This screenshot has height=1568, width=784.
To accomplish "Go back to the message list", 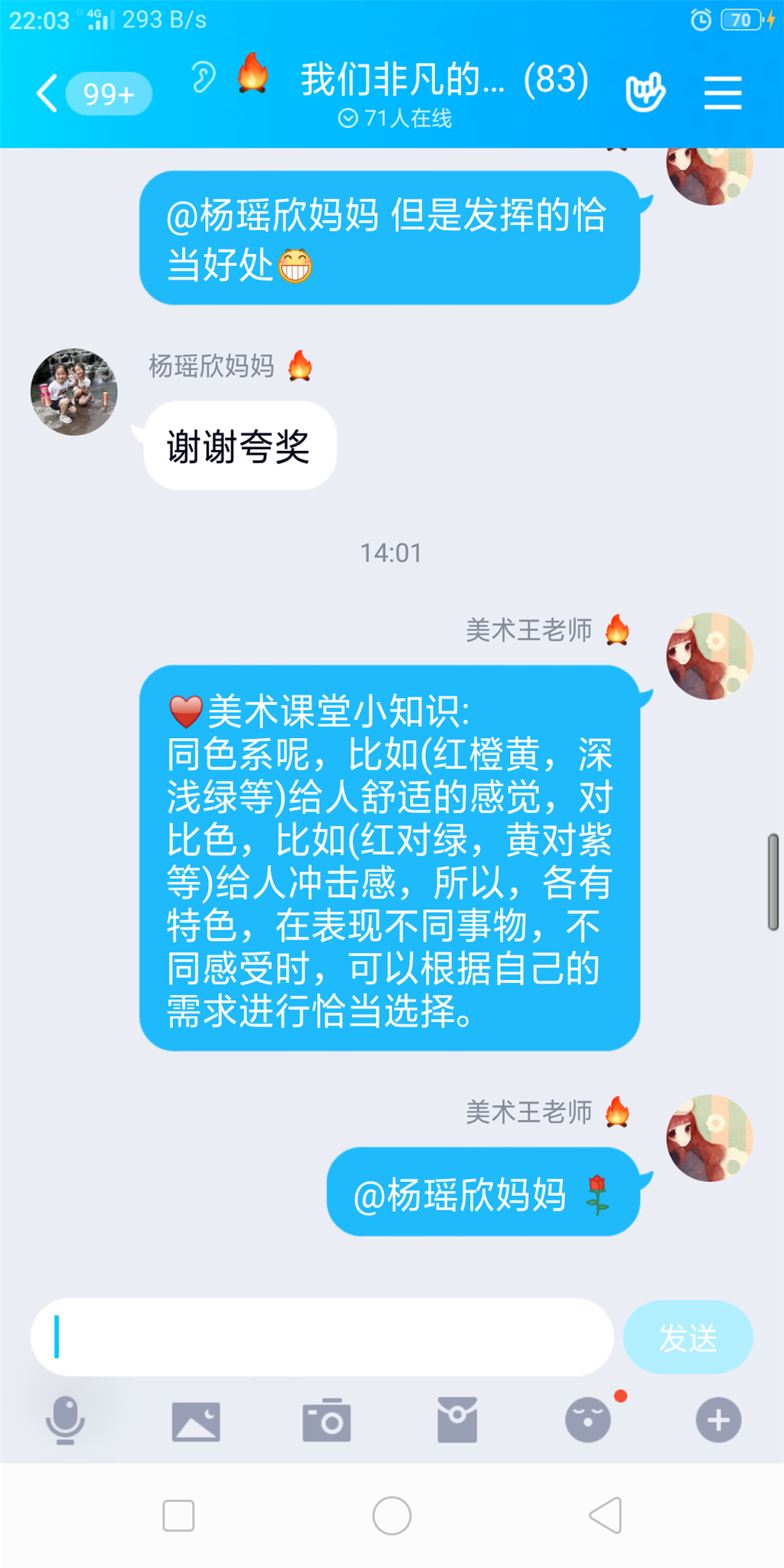I will point(47,93).
